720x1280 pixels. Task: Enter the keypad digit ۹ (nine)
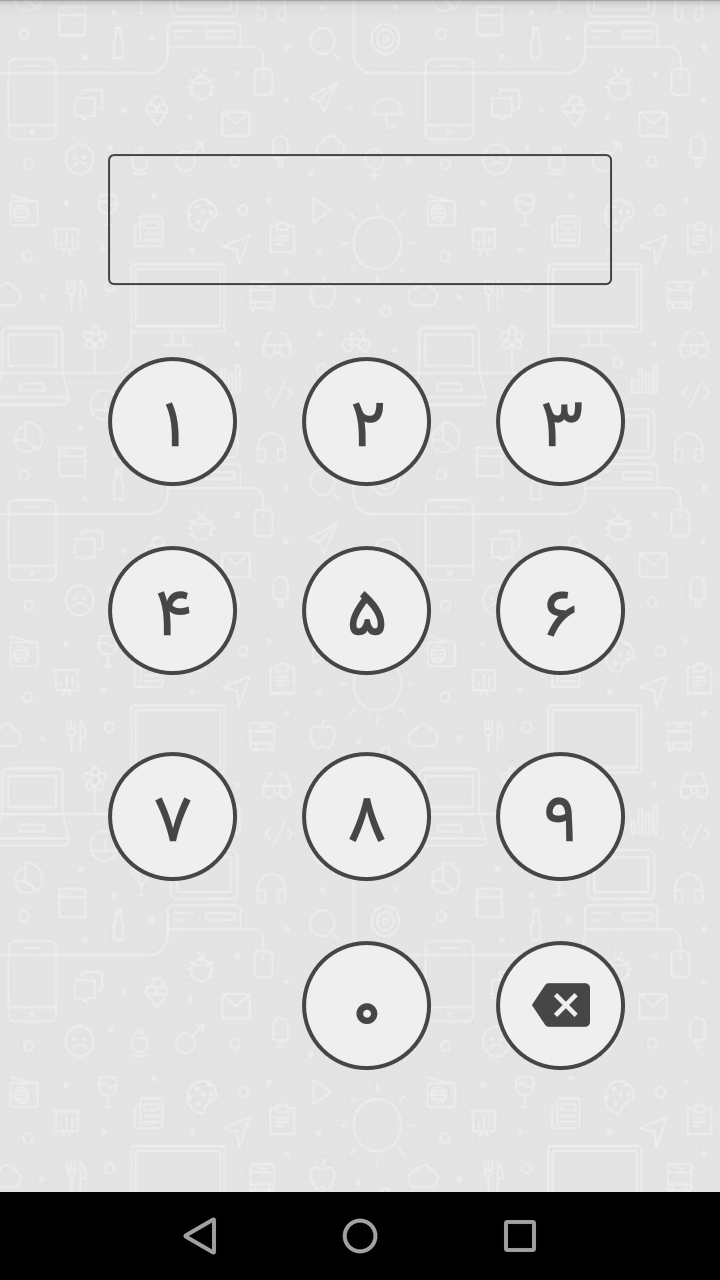pyautogui.click(x=560, y=816)
